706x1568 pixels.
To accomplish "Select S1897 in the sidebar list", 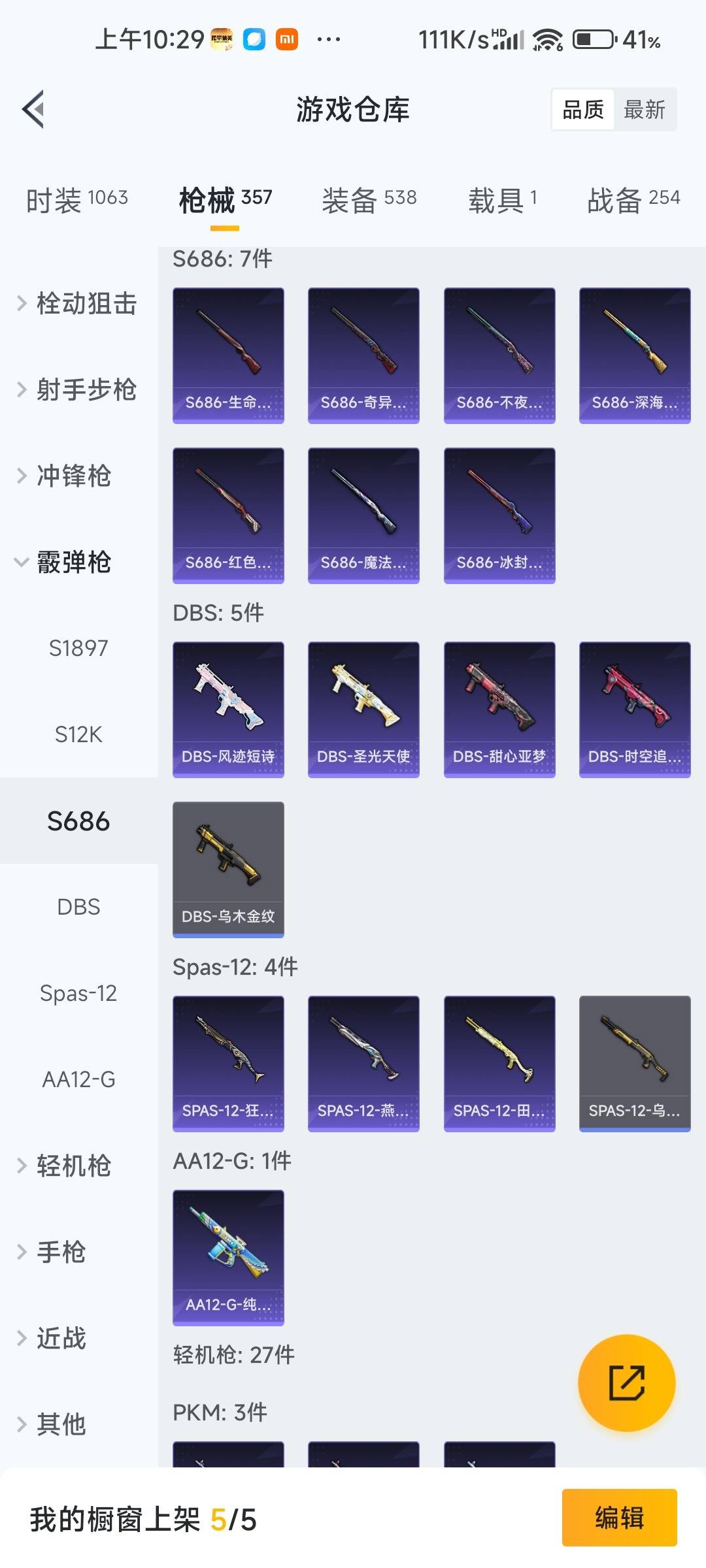I will coord(78,648).
